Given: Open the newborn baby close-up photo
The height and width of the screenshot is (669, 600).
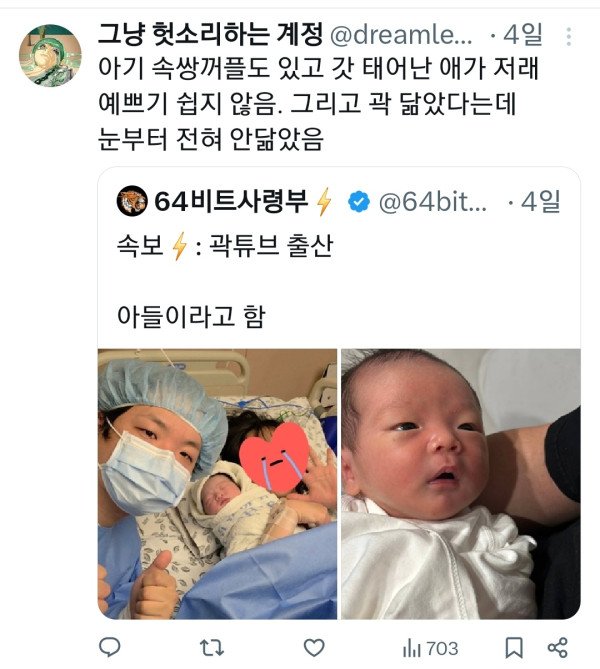Looking at the screenshot, I should click(x=460, y=484).
